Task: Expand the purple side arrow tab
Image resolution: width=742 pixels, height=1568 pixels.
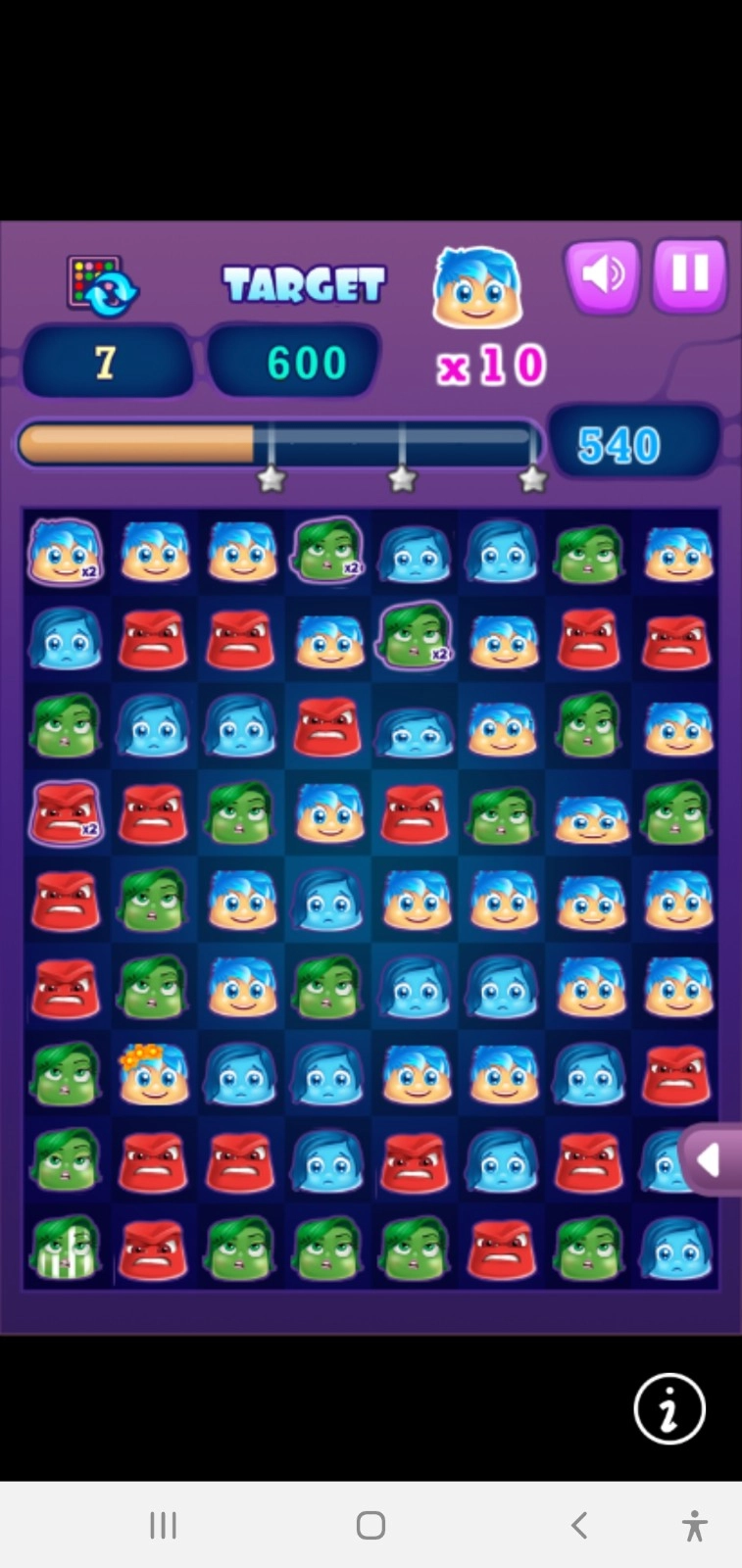Action: click(712, 1160)
